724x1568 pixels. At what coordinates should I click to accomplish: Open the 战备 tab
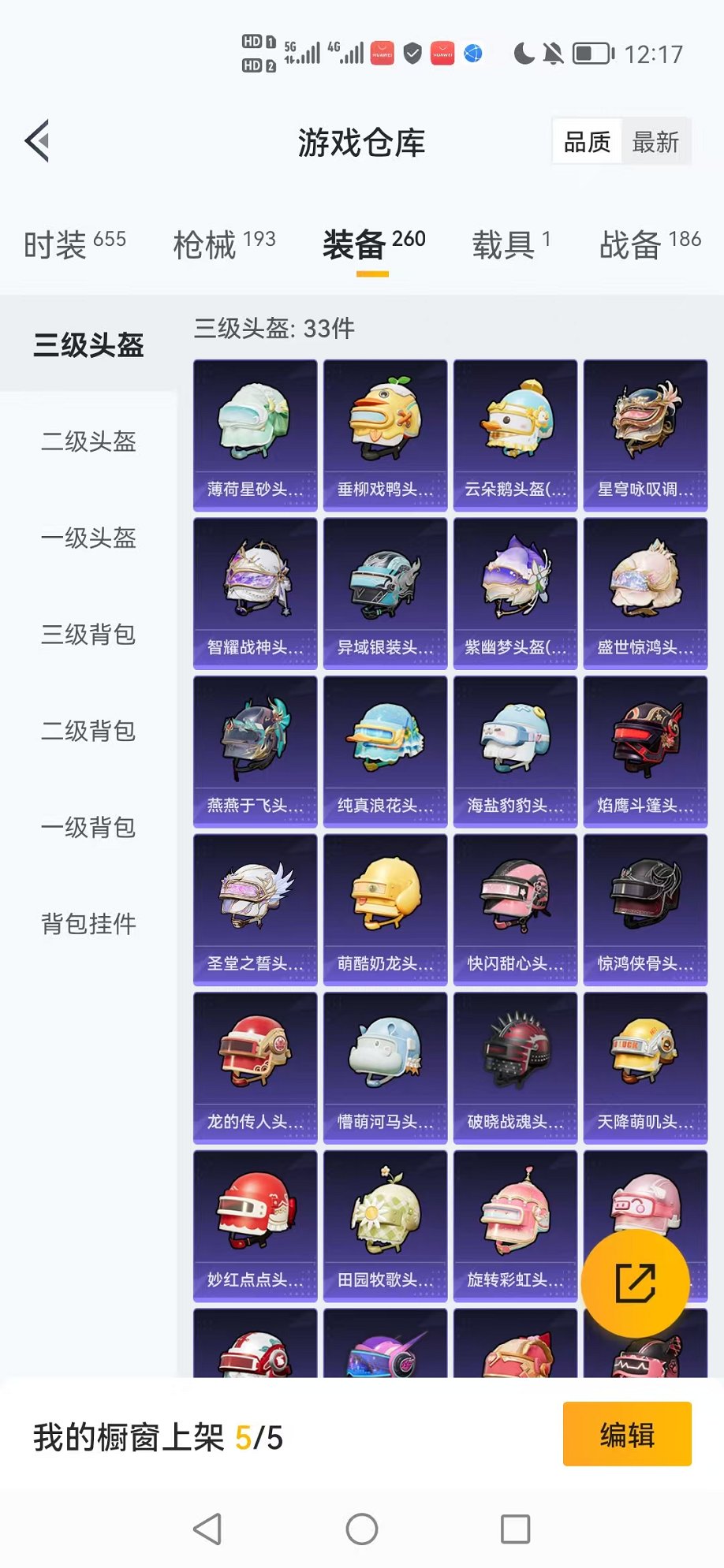650,244
